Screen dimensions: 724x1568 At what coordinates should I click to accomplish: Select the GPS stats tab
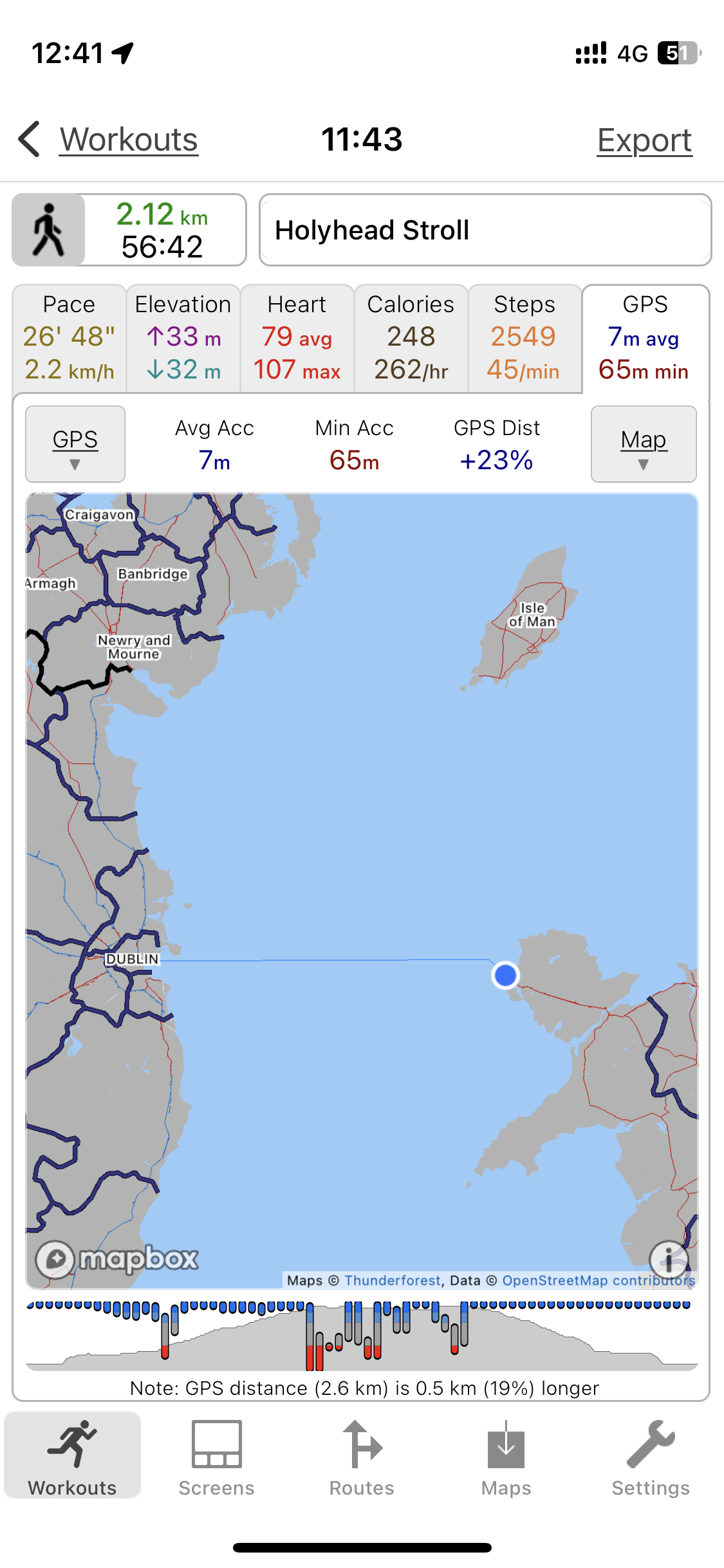[x=645, y=338]
